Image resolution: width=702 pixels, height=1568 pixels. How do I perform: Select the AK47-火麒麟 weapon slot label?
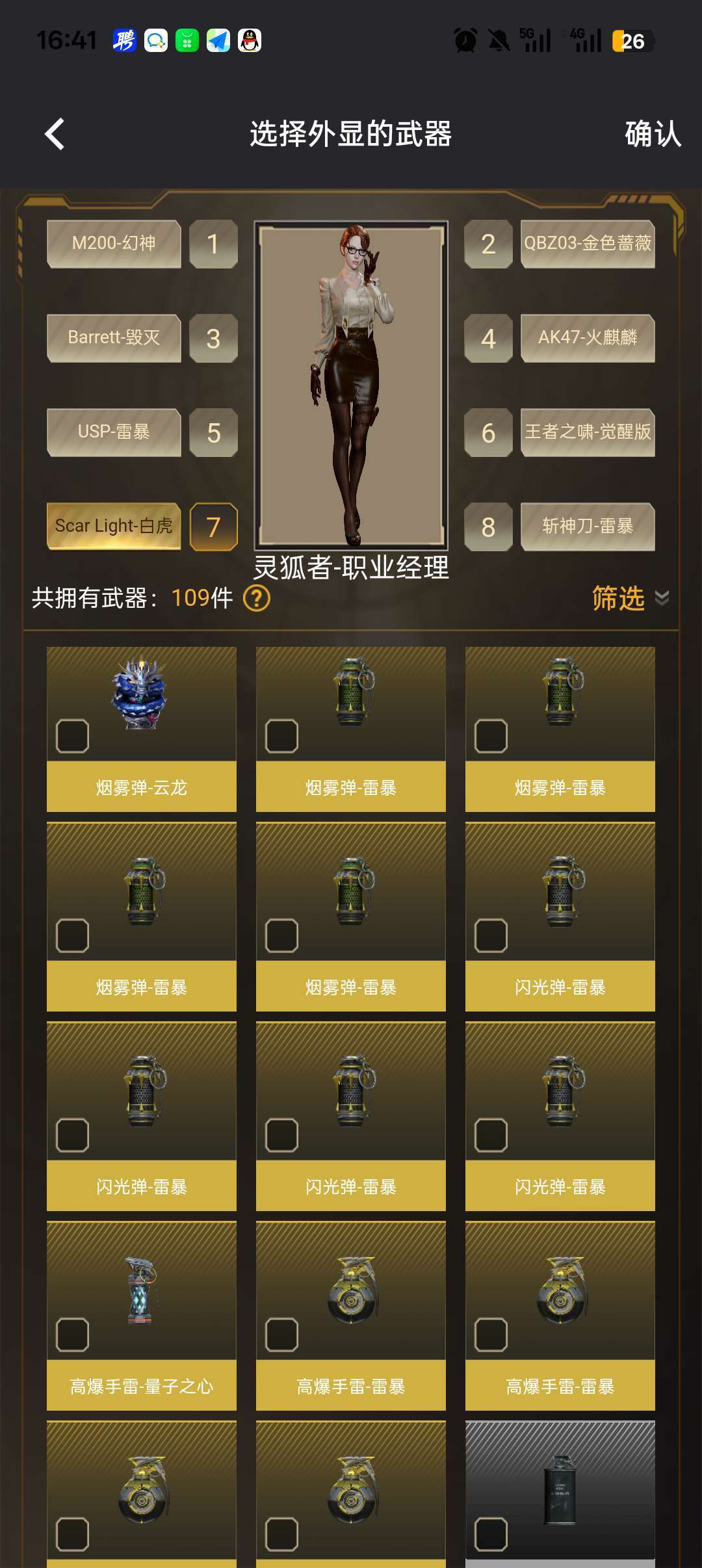click(x=587, y=338)
